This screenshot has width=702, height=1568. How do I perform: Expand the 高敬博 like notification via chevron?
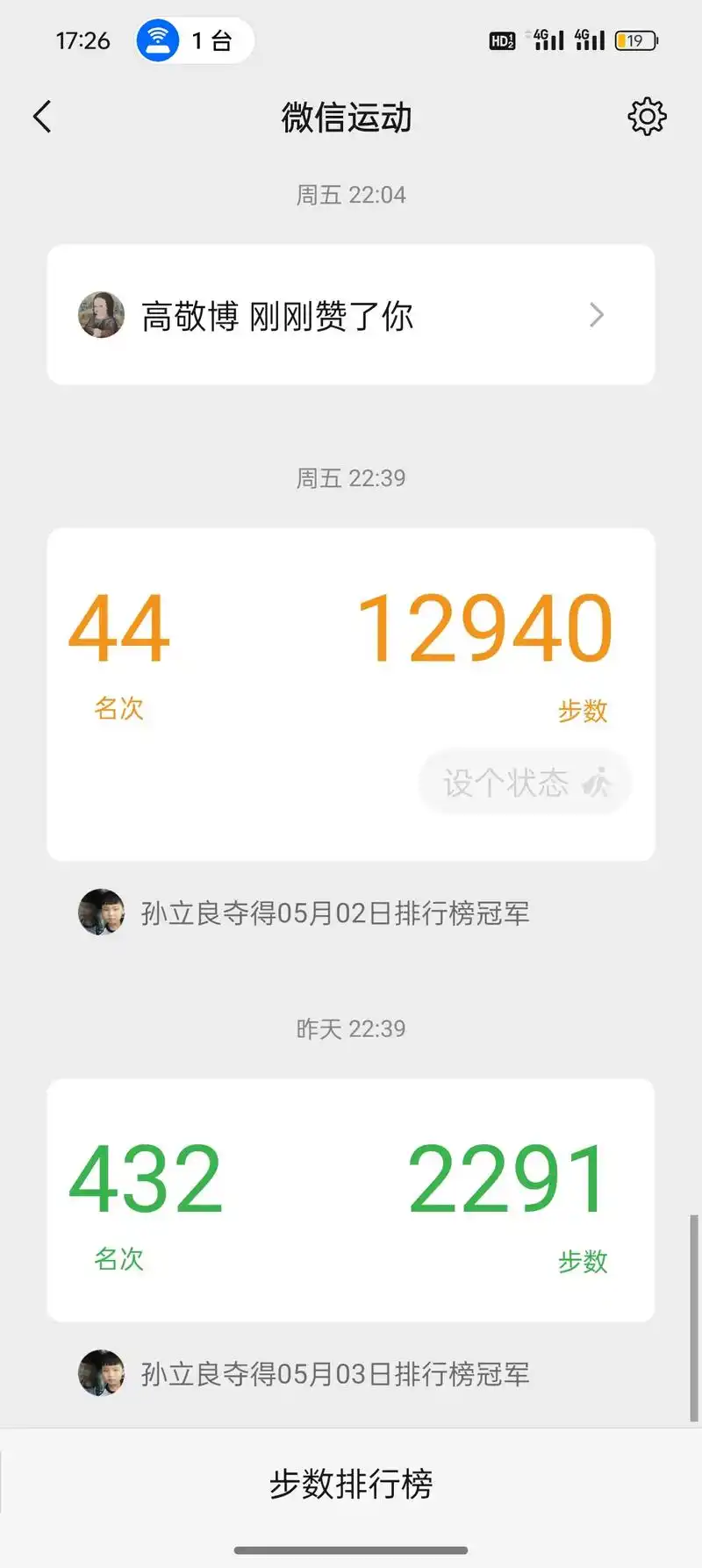597,315
